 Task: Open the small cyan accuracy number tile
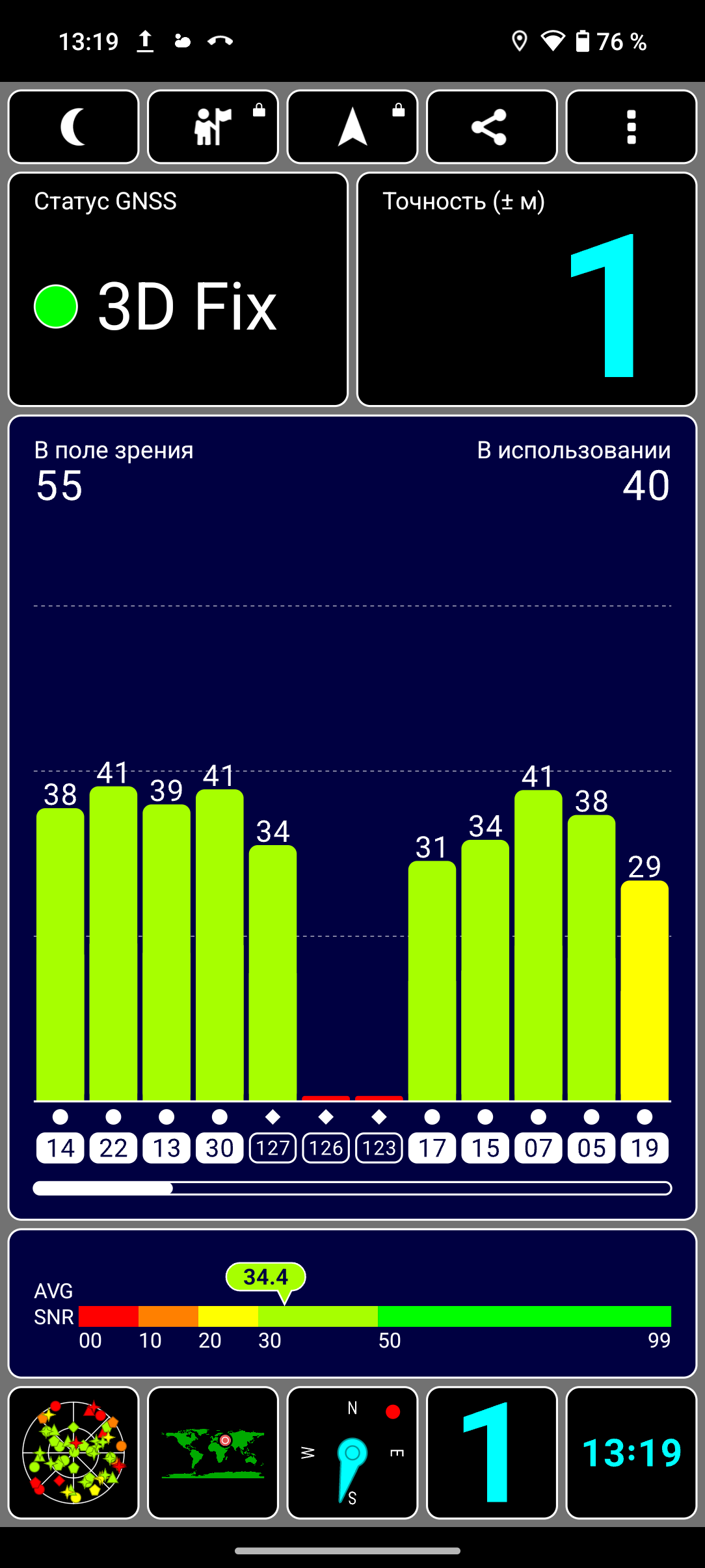[492, 1452]
